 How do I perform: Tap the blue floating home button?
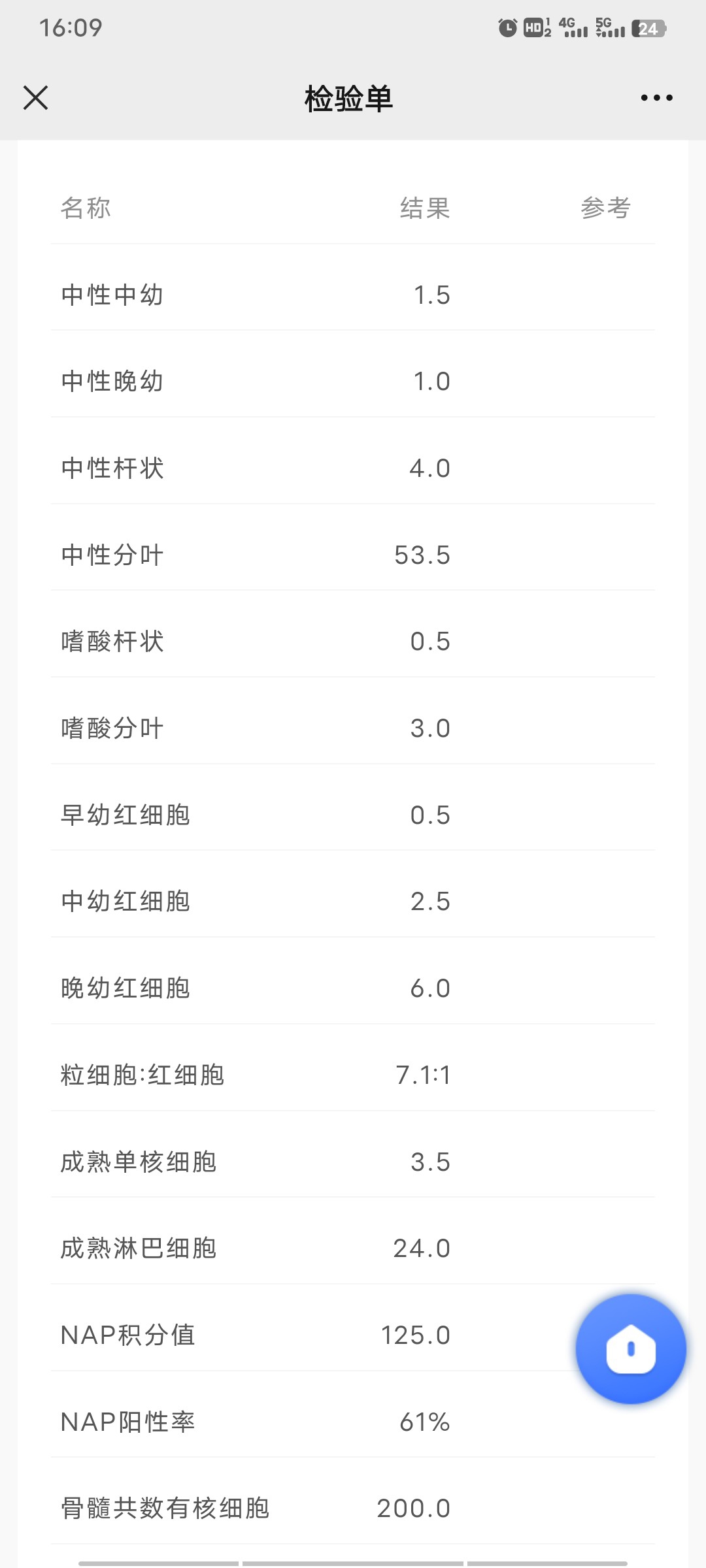click(x=631, y=1348)
